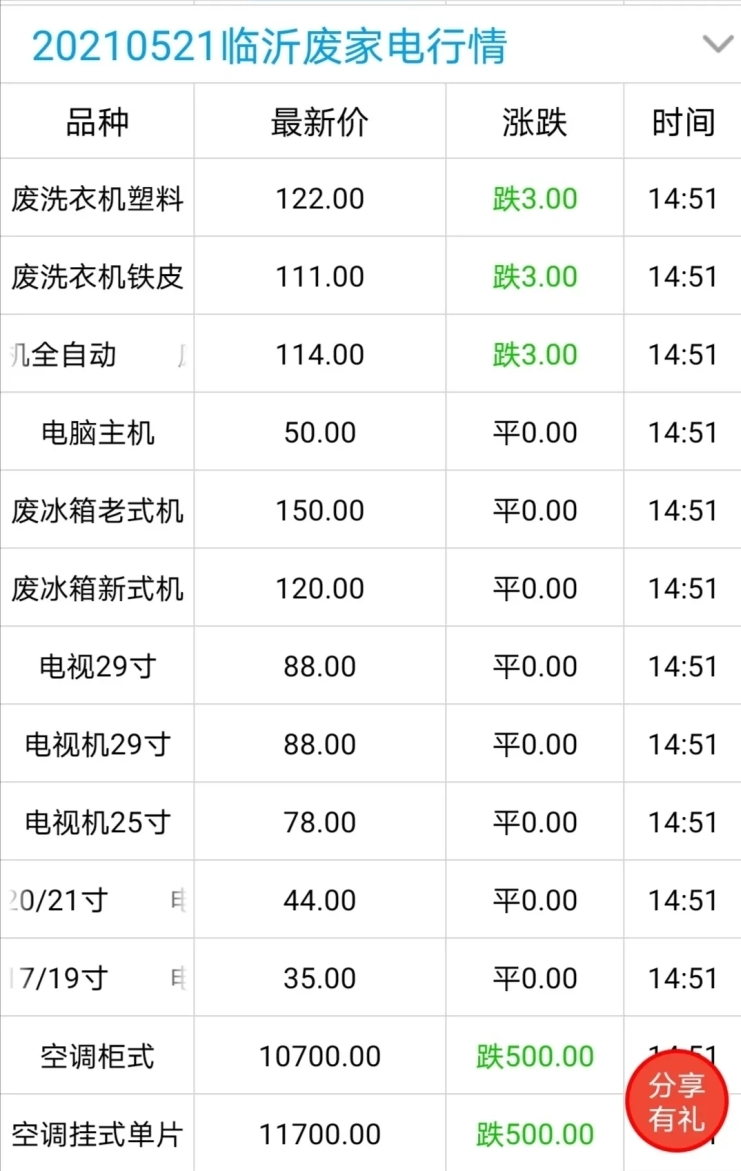Select the 电视机25寸 row
Viewport: 741px width, 1171px height.
[x=96, y=821]
